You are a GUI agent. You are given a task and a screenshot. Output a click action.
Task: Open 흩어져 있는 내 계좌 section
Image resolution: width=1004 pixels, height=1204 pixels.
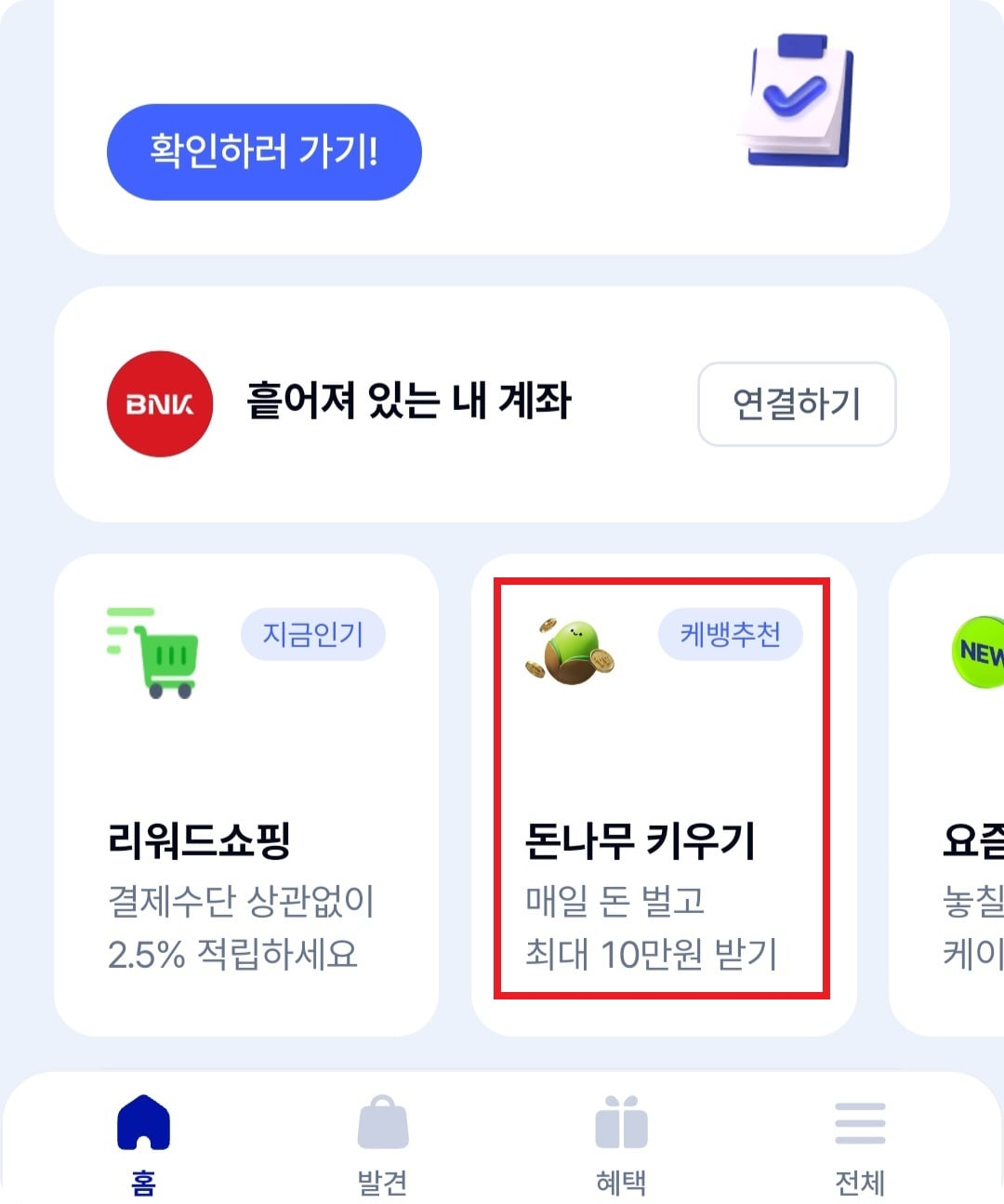click(407, 404)
